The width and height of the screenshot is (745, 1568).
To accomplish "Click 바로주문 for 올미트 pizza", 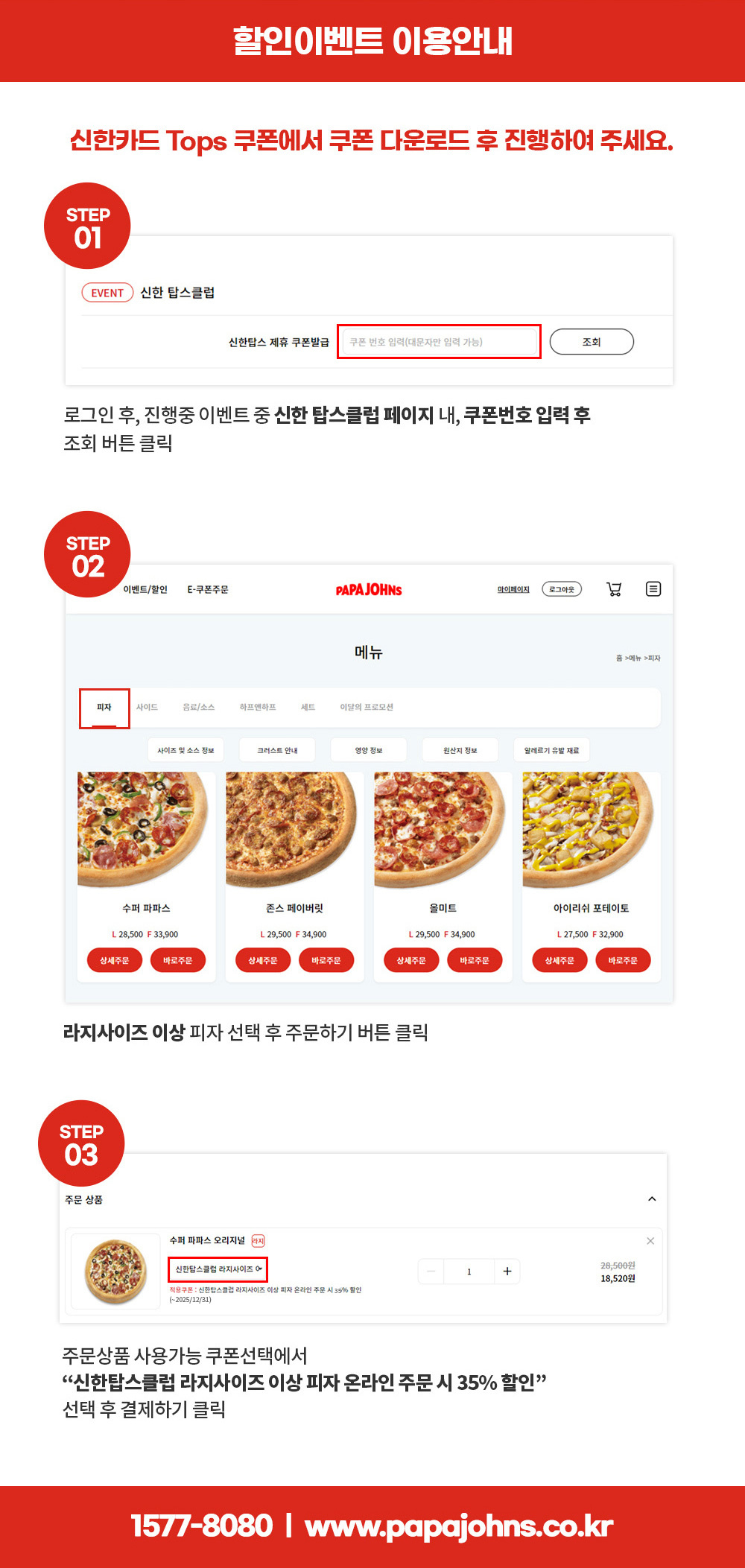I will [x=475, y=960].
